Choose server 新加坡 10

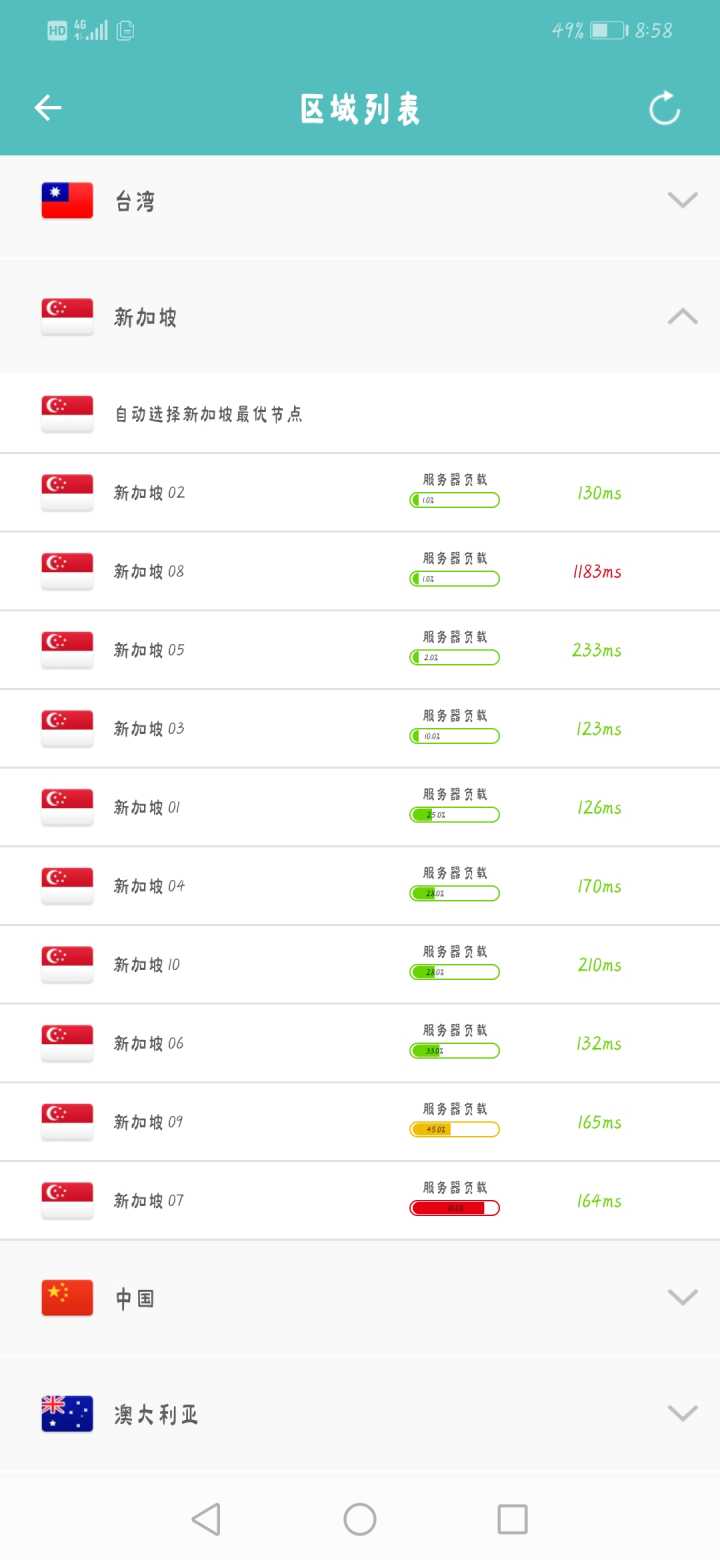pyautogui.click(x=360, y=965)
